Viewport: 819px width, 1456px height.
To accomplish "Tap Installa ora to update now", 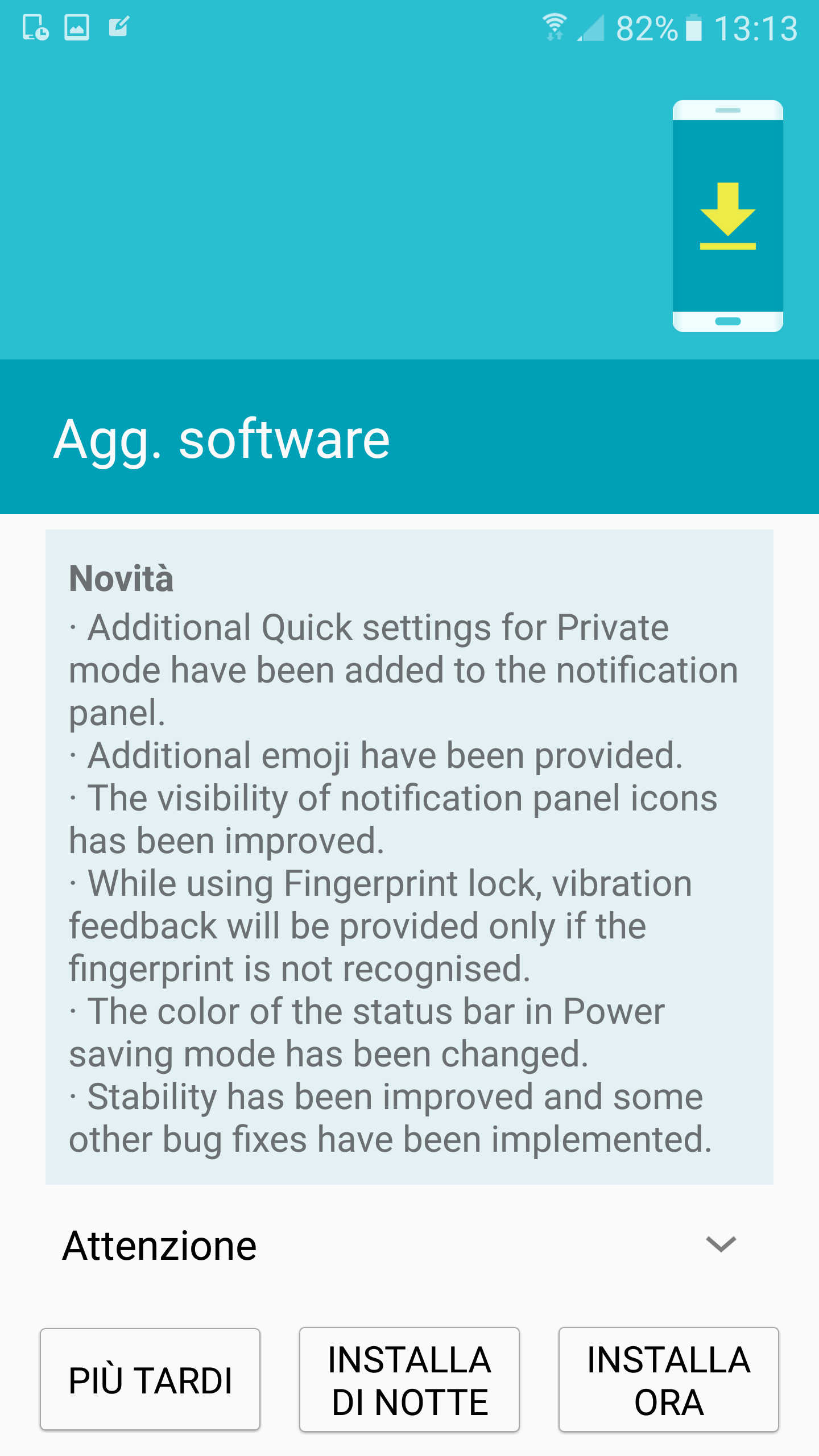I will pyautogui.click(x=669, y=1379).
